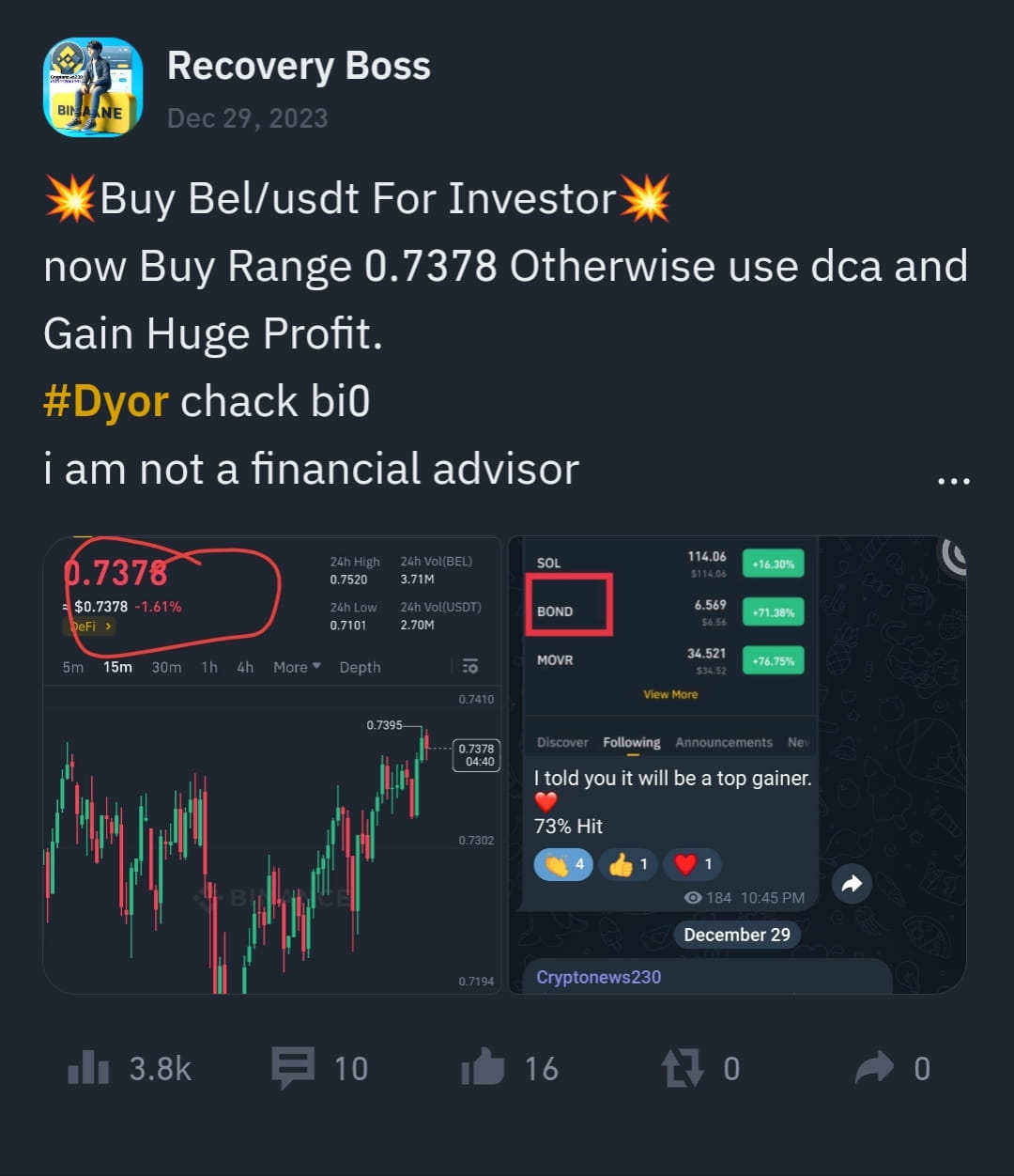Click the December 29 date chip
This screenshot has height=1176, width=1014.
(737, 935)
